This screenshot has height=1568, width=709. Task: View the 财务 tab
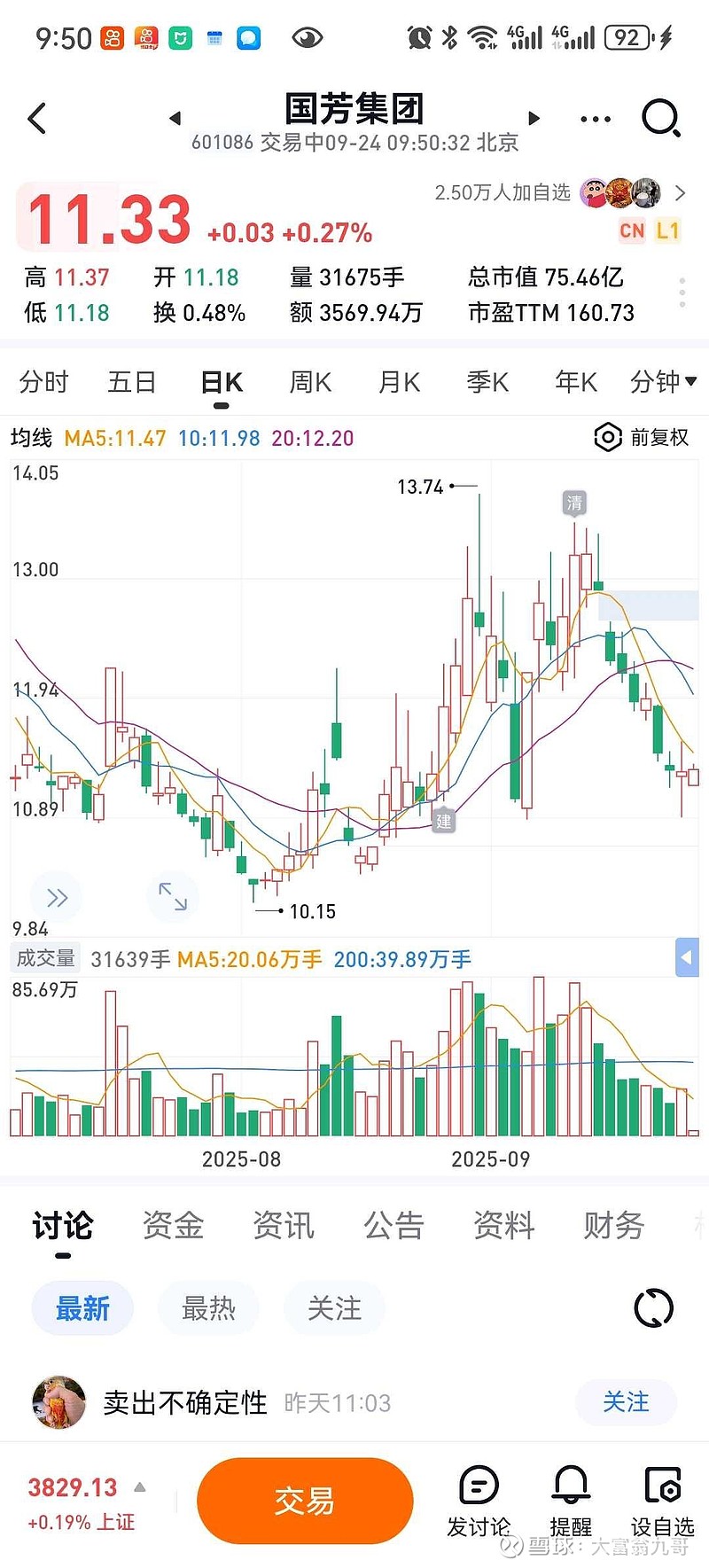(613, 1225)
